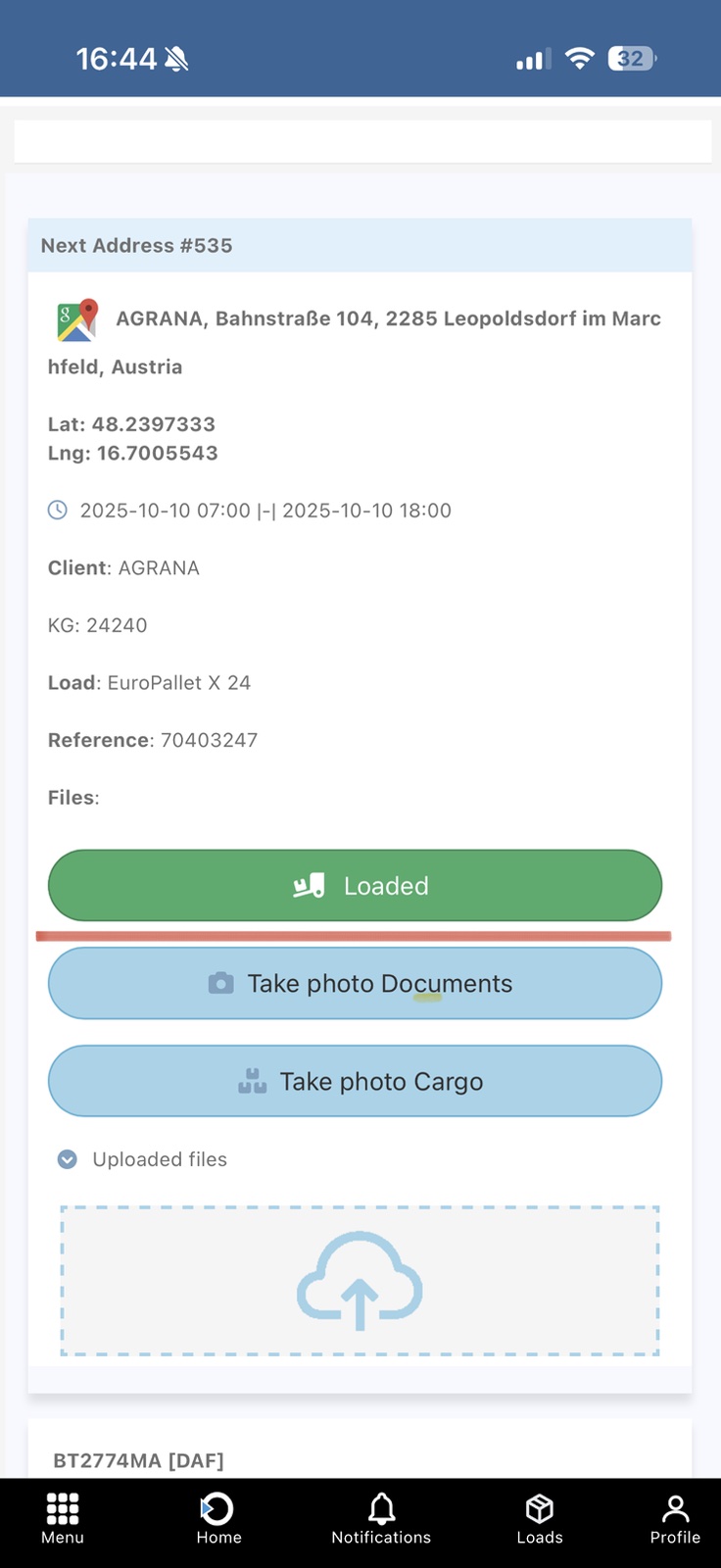
Task: Tap Take photo Cargo button
Action: point(355,1081)
